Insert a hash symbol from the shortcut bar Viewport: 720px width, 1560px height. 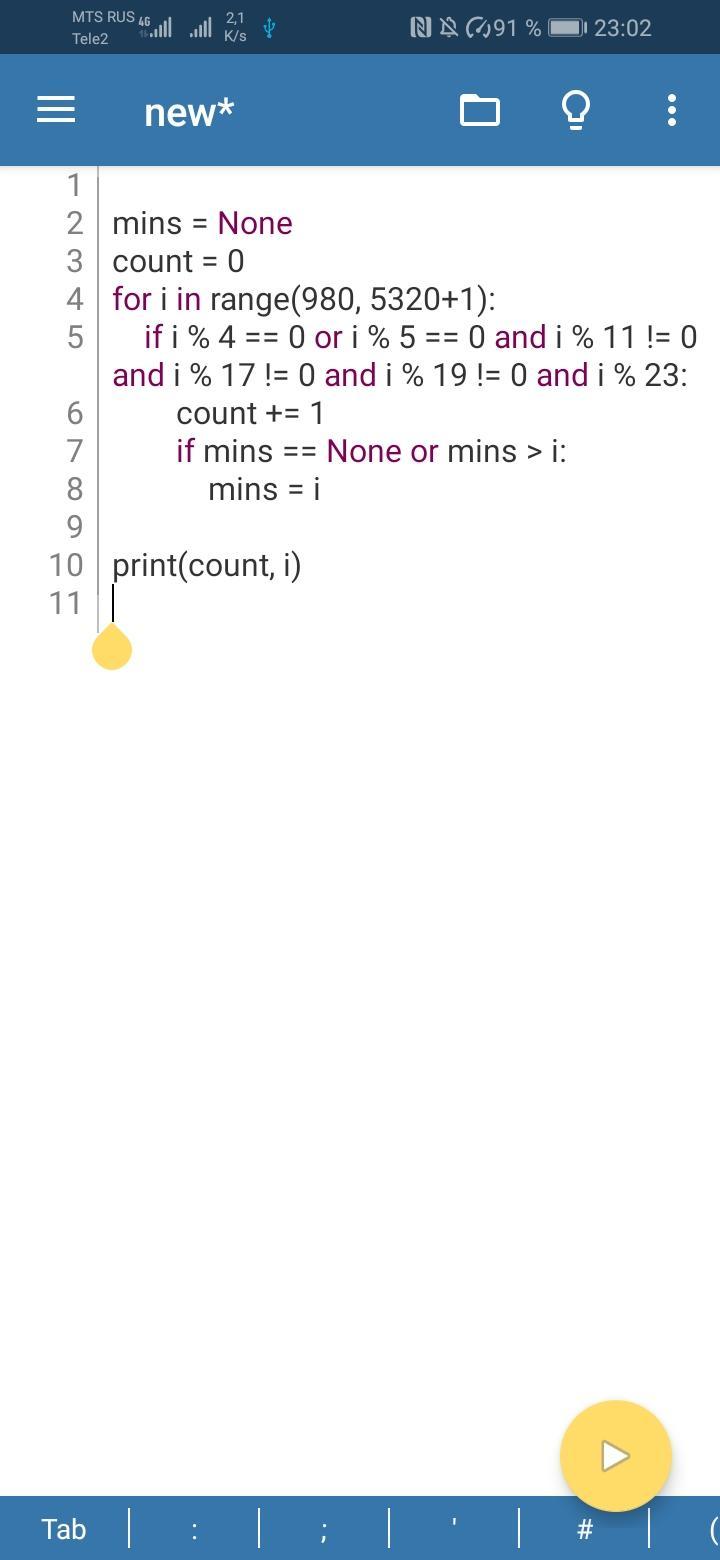tap(585, 1528)
